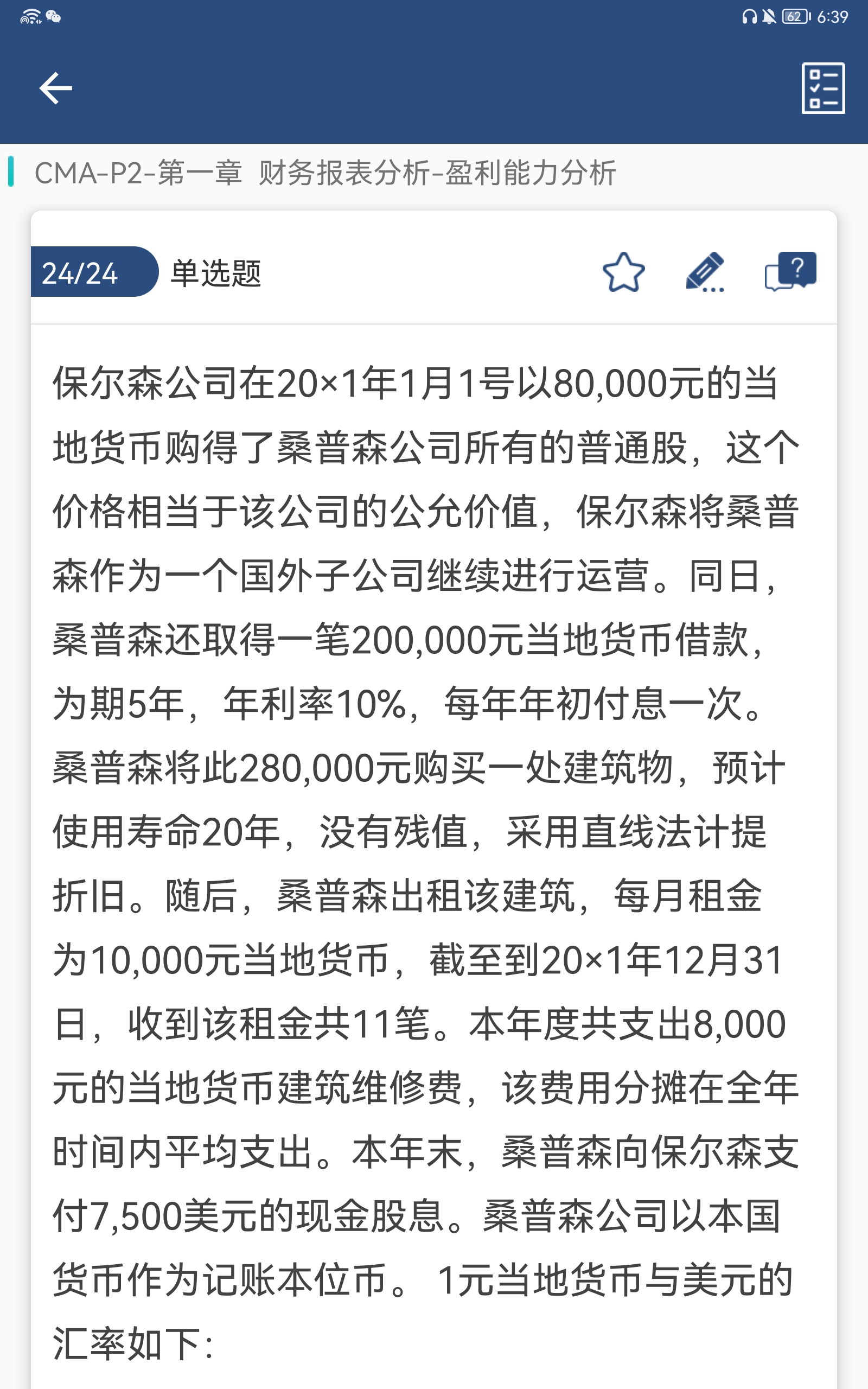Favorite this question with the star

click(x=623, y=272)
